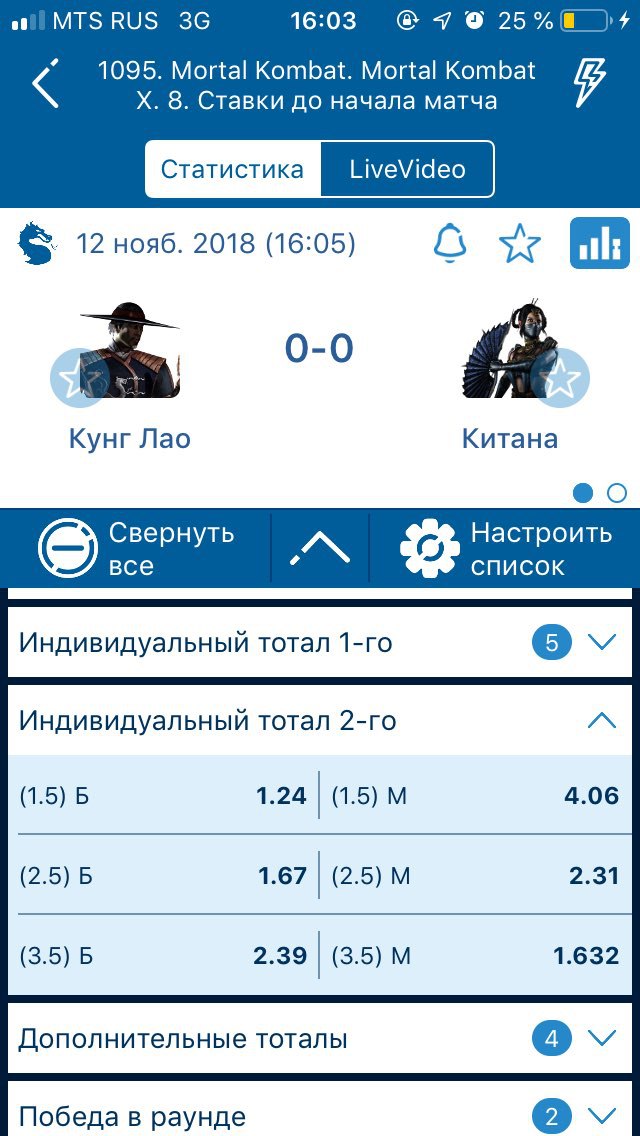Enable match notifications with the bell
Screen dimensions: 640x1136
[x=450, y=243]
